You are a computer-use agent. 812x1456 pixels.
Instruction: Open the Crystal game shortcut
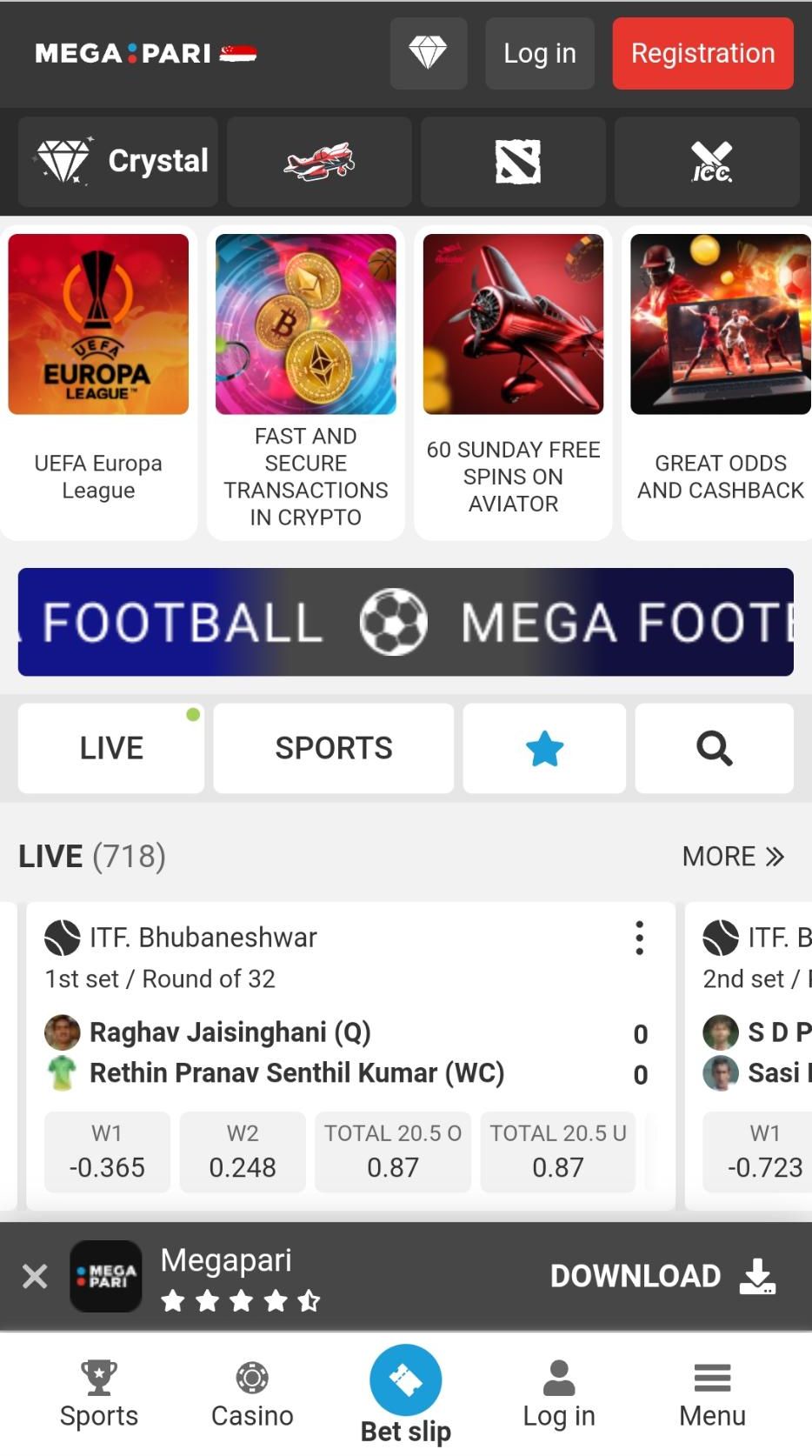pyautogui.click(x=118, y=162)
